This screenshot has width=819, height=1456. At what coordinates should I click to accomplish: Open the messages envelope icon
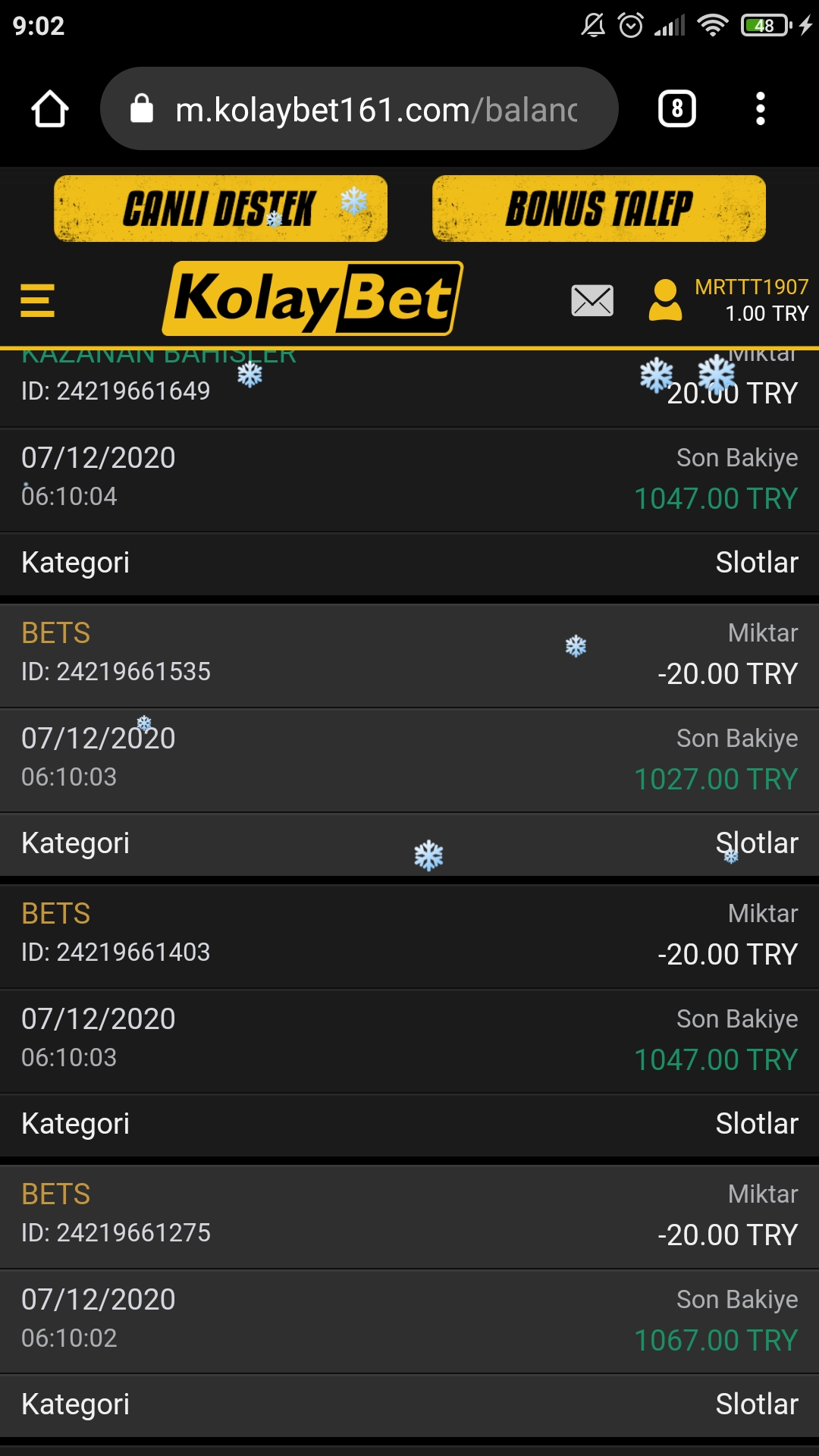pyautogui.click(x=592, y=300)
